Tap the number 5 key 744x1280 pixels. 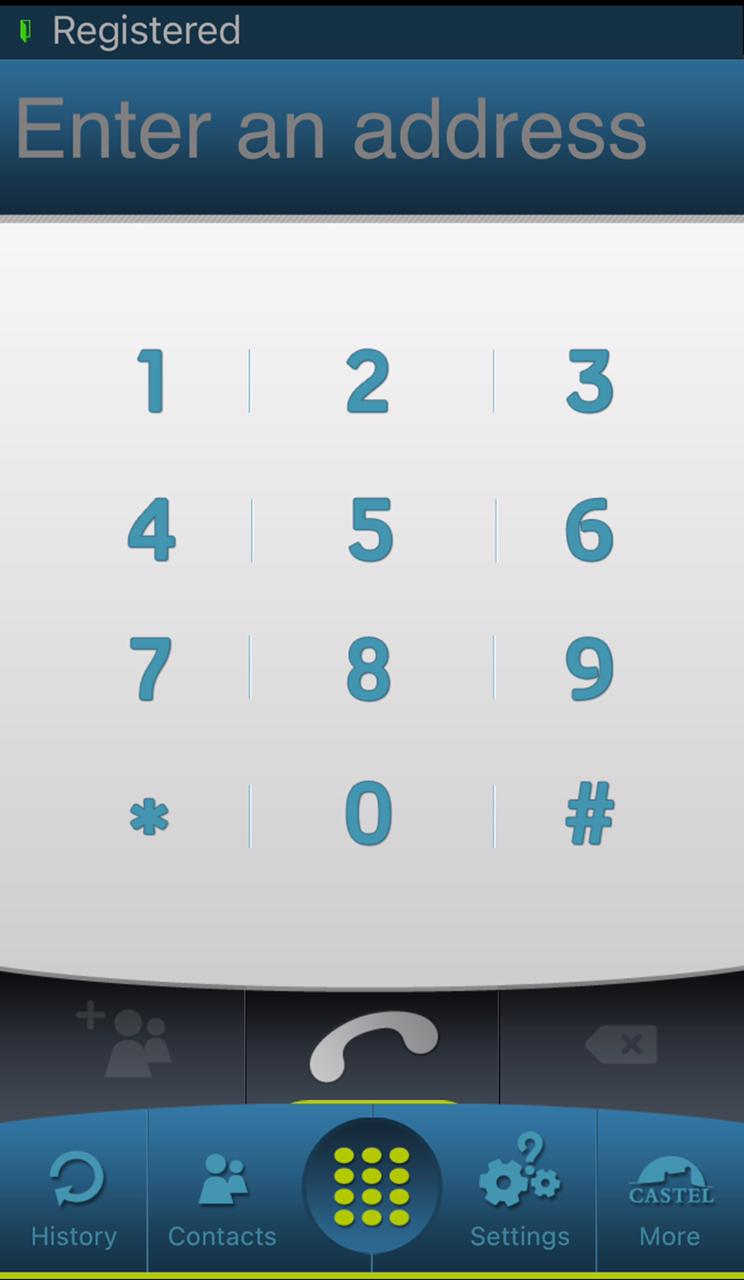(369, 530)
